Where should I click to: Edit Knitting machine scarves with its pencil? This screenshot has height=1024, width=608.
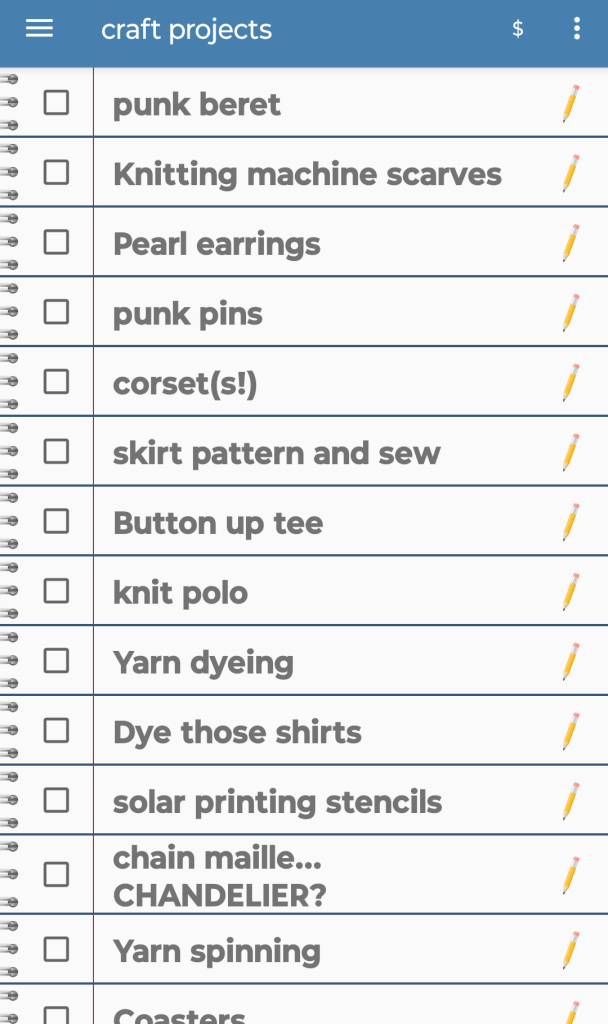click(x=570, y=174)
